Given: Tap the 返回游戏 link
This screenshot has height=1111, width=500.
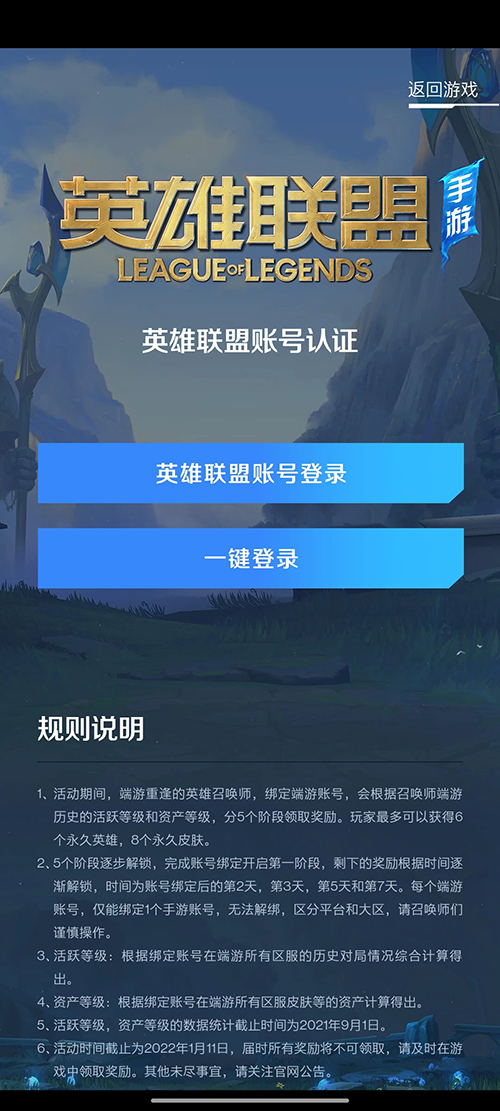Looking at the screenshot, I should tap(443, 90).
